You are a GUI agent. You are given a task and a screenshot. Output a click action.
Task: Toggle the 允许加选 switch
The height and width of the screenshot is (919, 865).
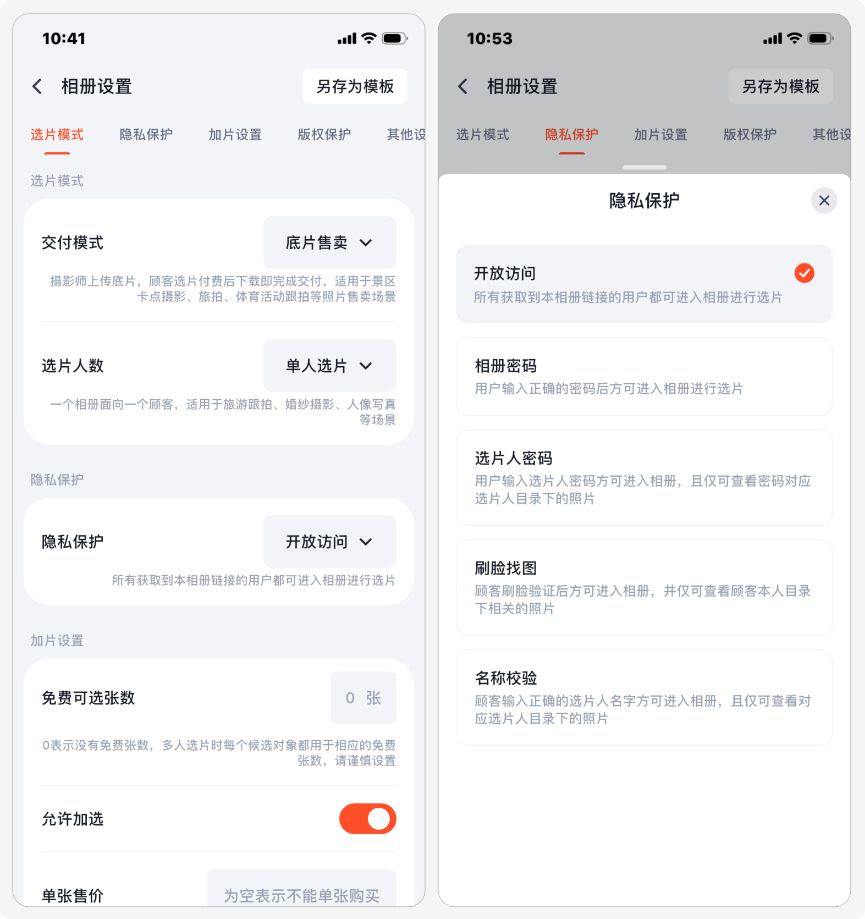pos(367,819)
